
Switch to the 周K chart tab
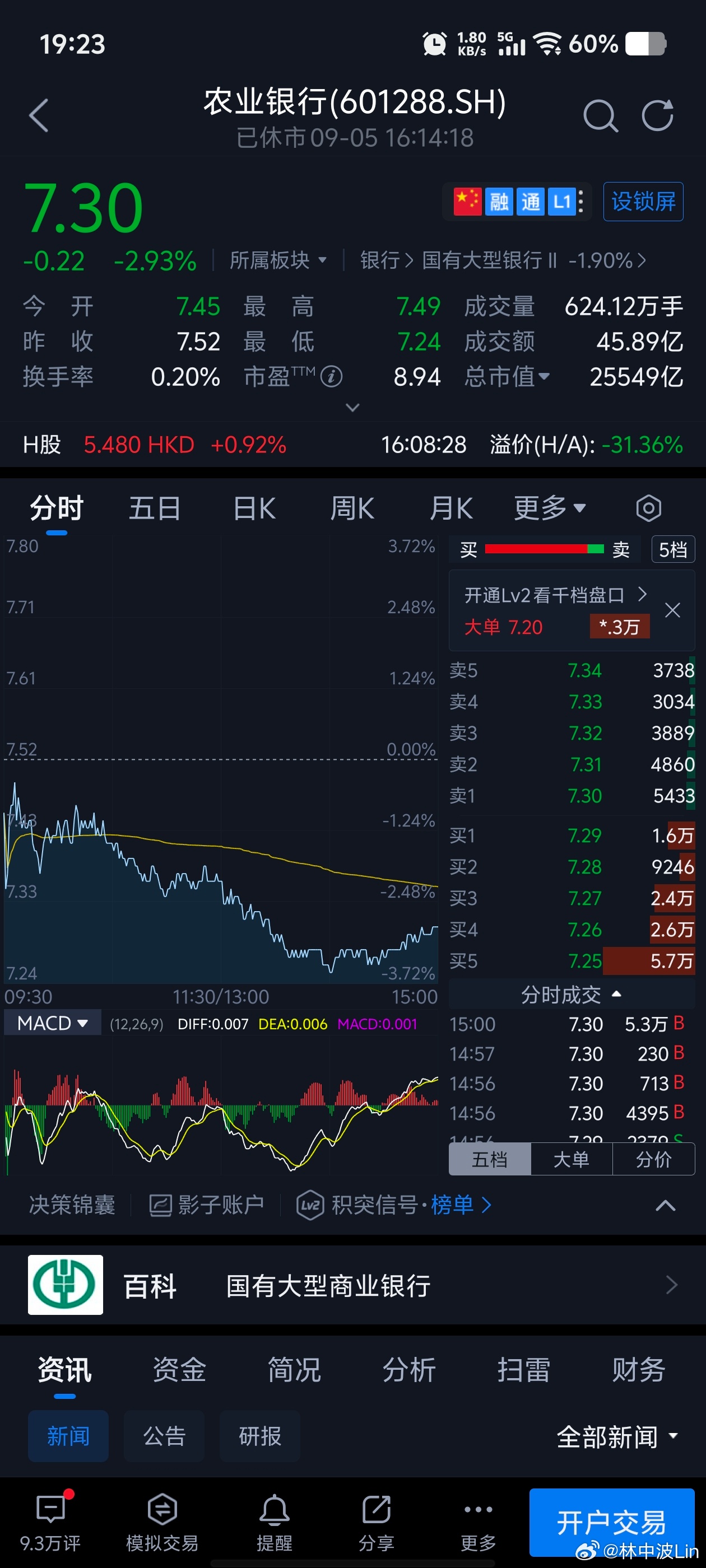[352, 508]
